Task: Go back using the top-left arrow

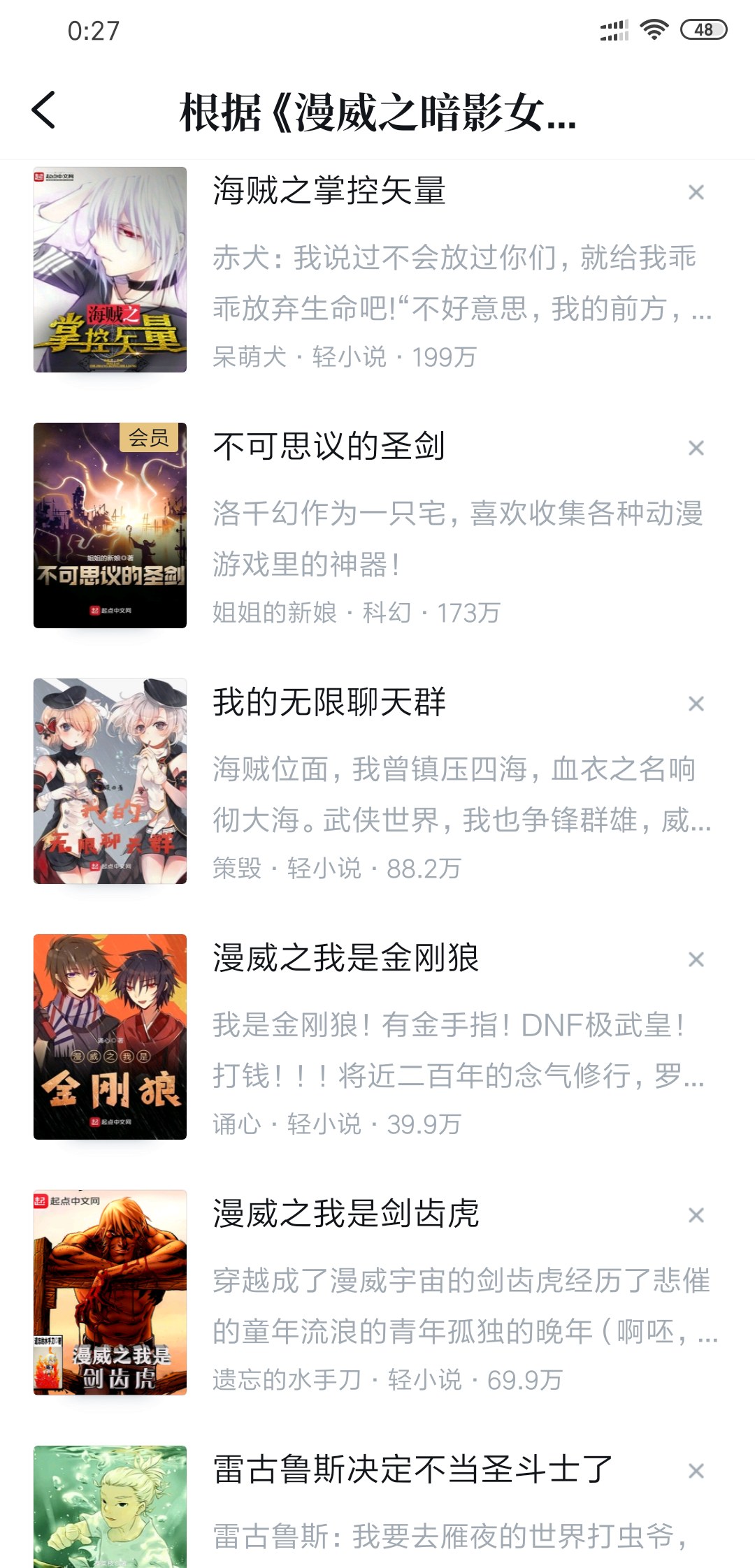Action: point(43,110)
